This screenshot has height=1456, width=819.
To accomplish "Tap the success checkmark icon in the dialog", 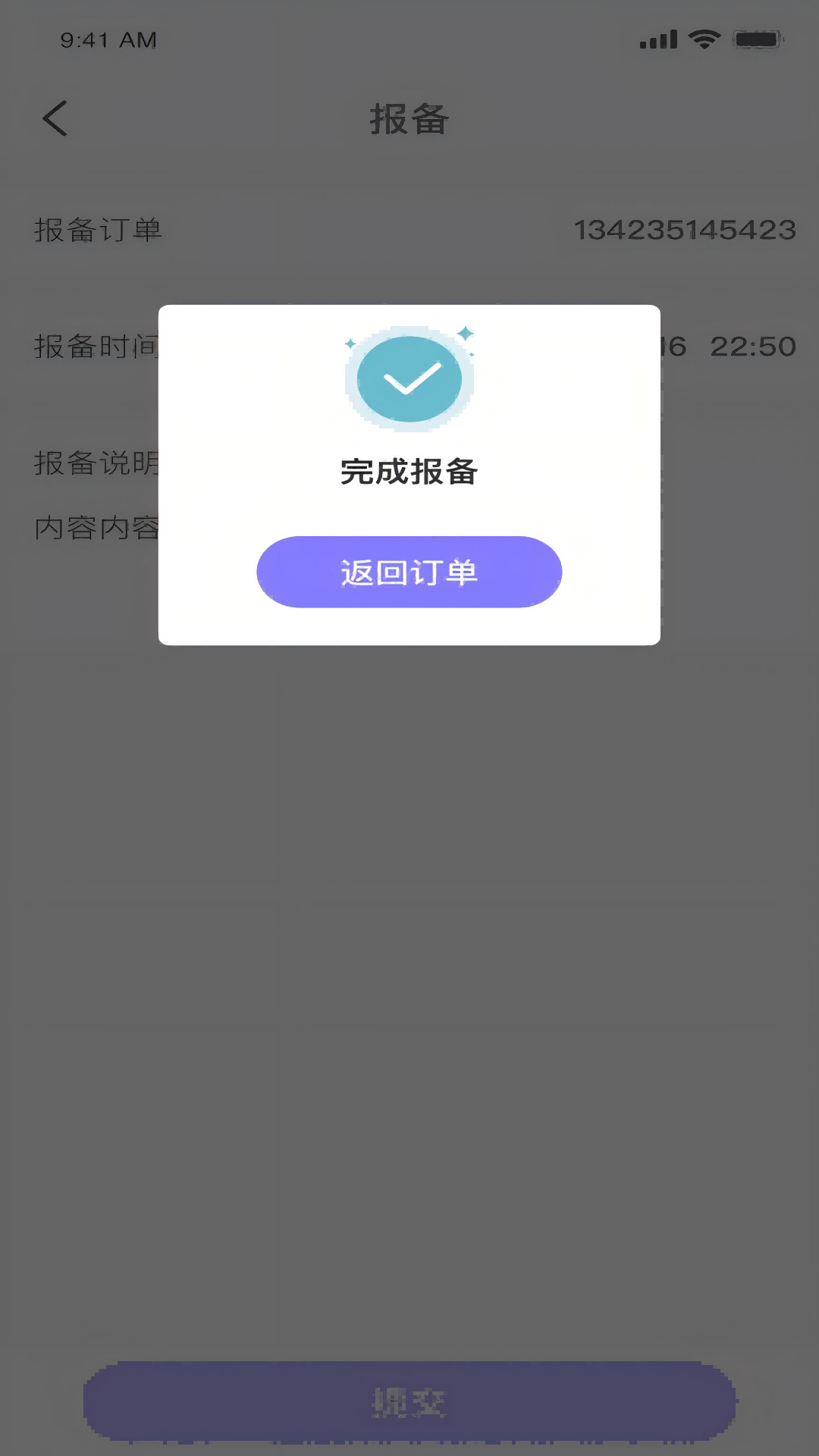I will click(409, 377).
